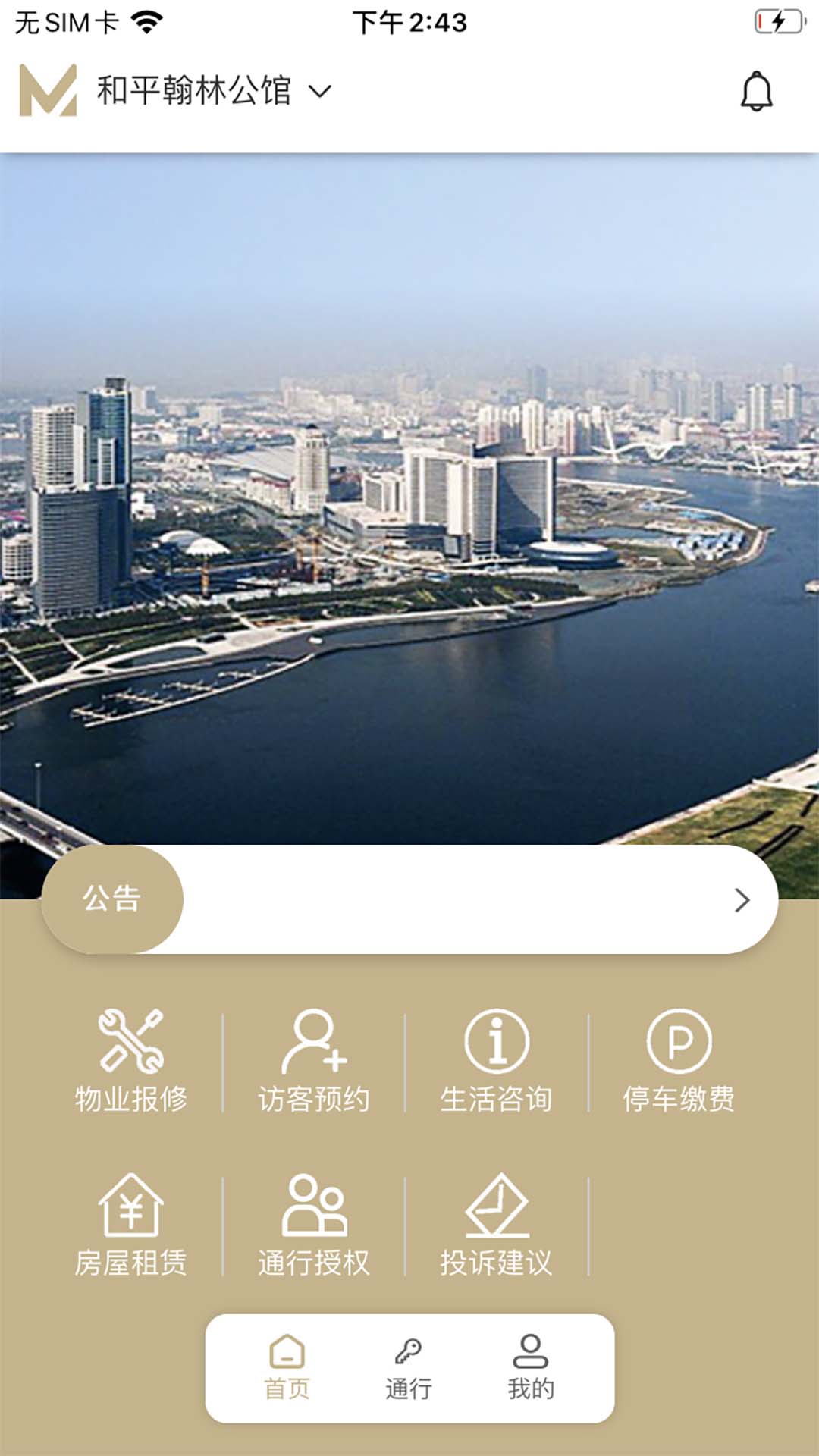Screen dimensions: 819x1456
Task: Open 生活咨询 life consultation
Action: [x=497, y=1061]
